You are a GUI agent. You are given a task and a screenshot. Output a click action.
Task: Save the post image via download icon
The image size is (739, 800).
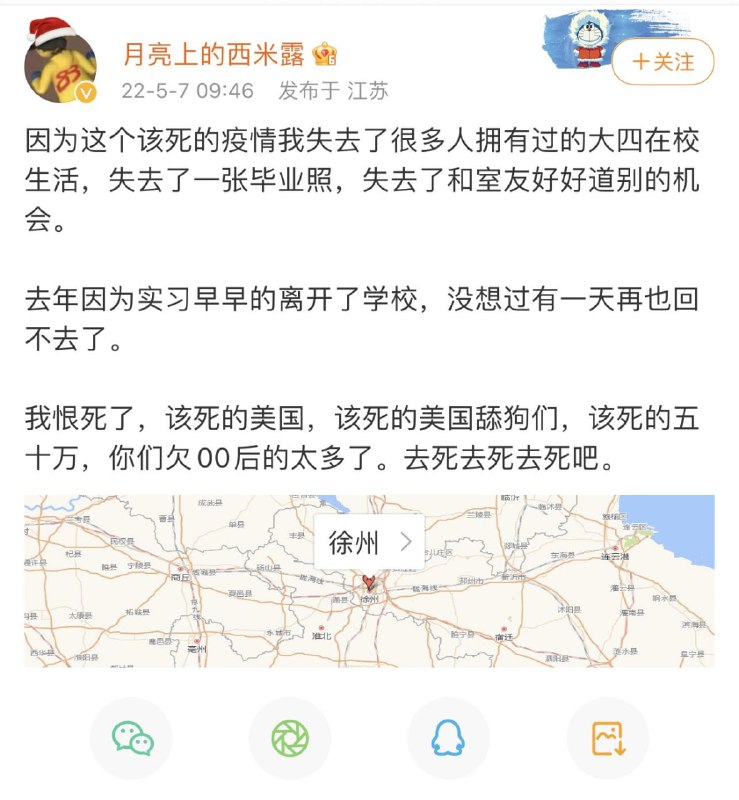[x=609, y=735]
